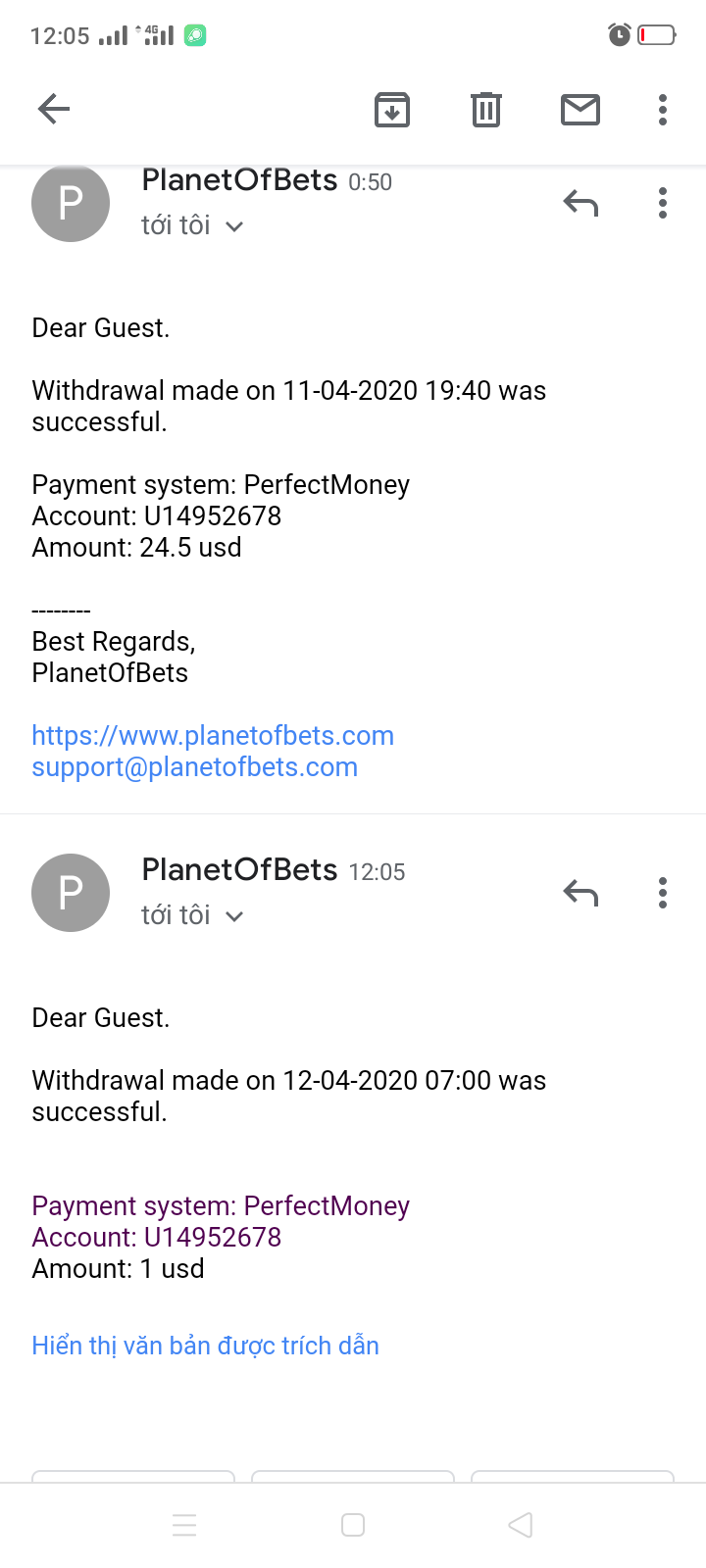Archive this email conversation
This screenshot has width=706, height=1568.
point(392,110)
